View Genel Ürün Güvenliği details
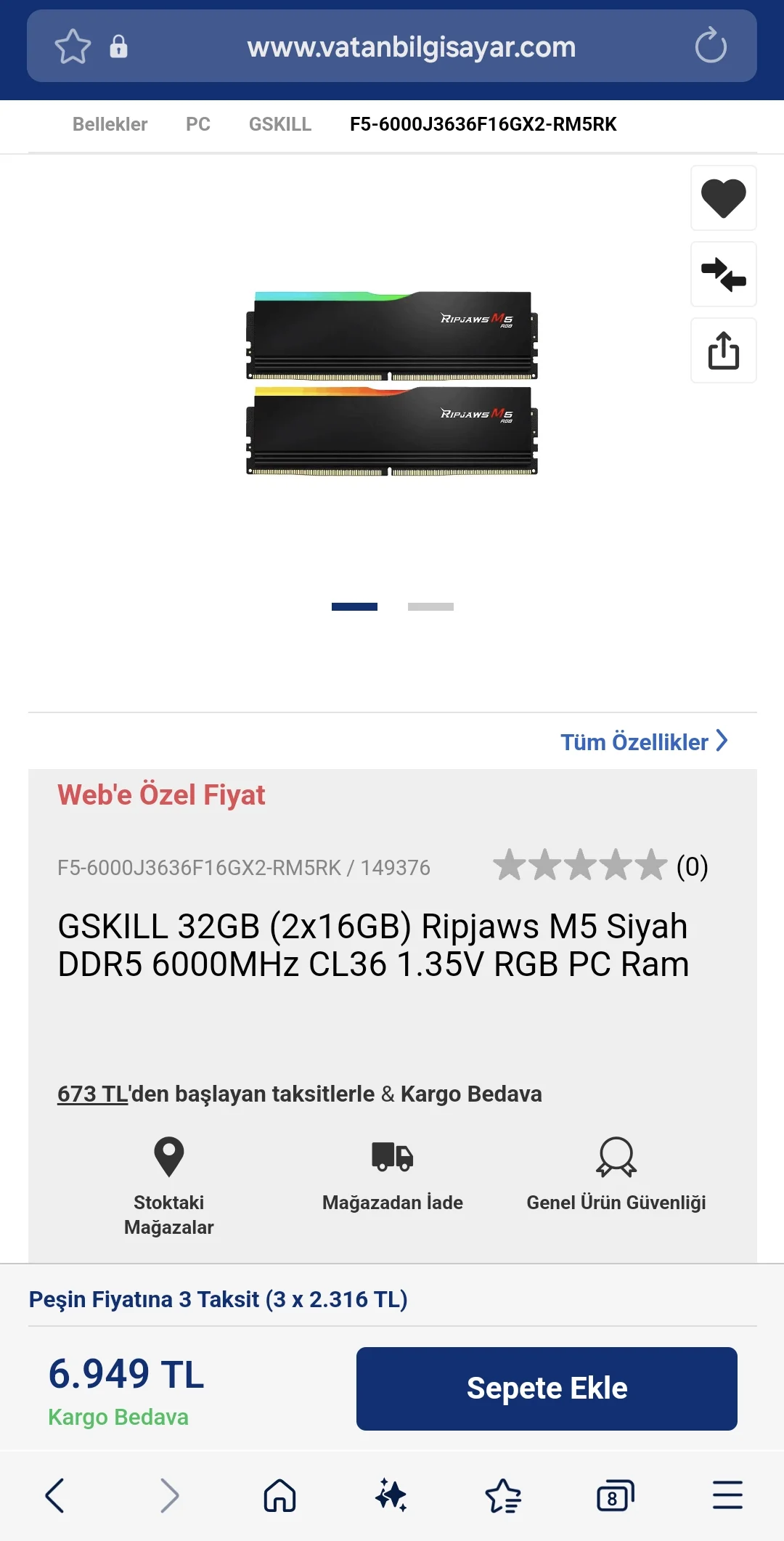784x1541 pixels. click(616, 1174)
